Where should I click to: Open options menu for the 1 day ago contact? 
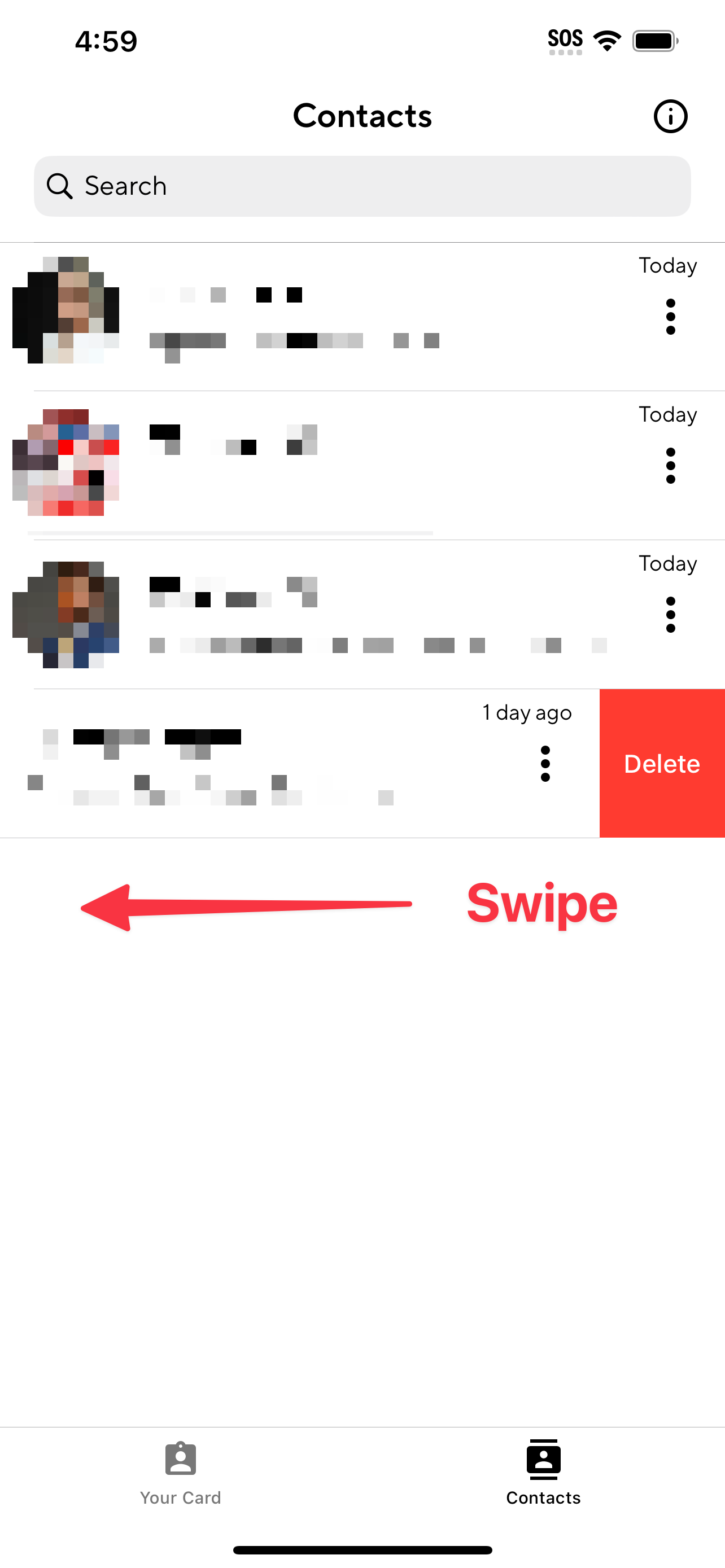point(545,763)
